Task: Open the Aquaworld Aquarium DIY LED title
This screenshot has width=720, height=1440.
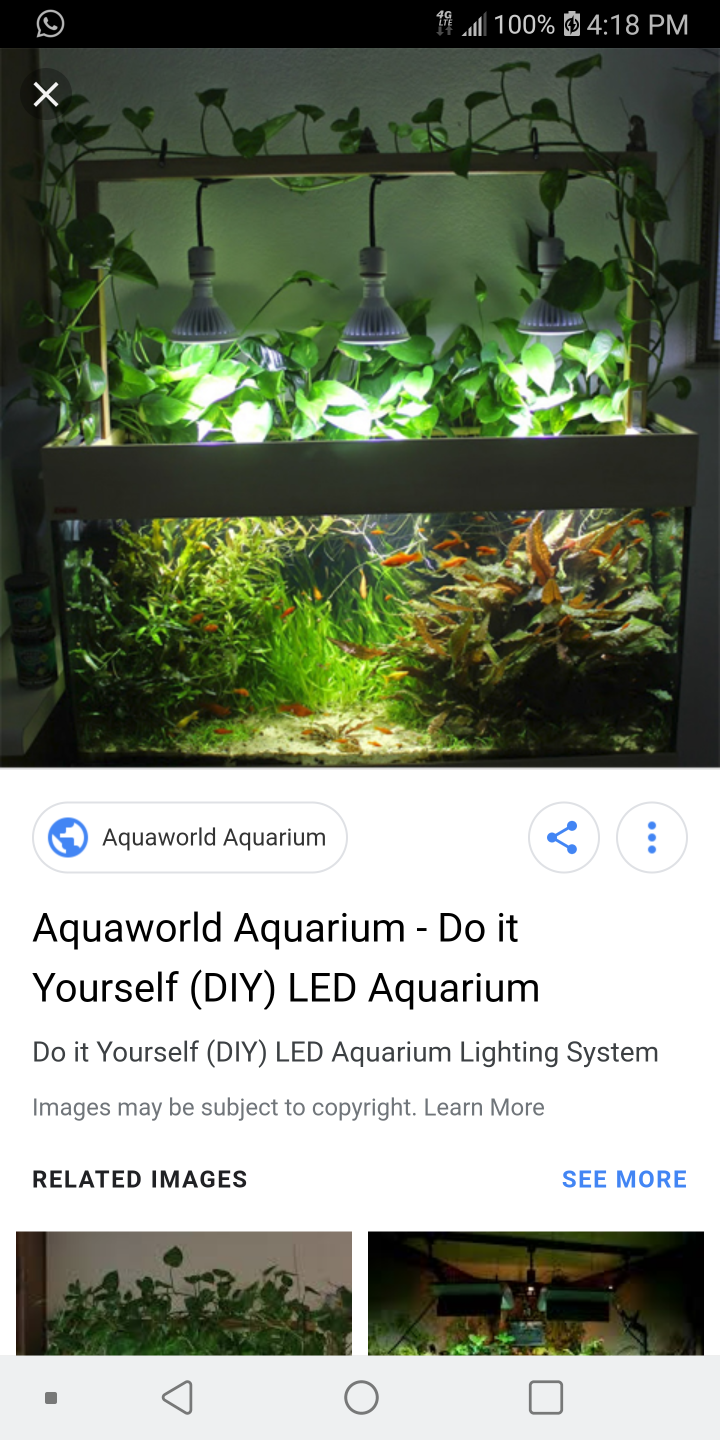Action: (x=286, y=958)
